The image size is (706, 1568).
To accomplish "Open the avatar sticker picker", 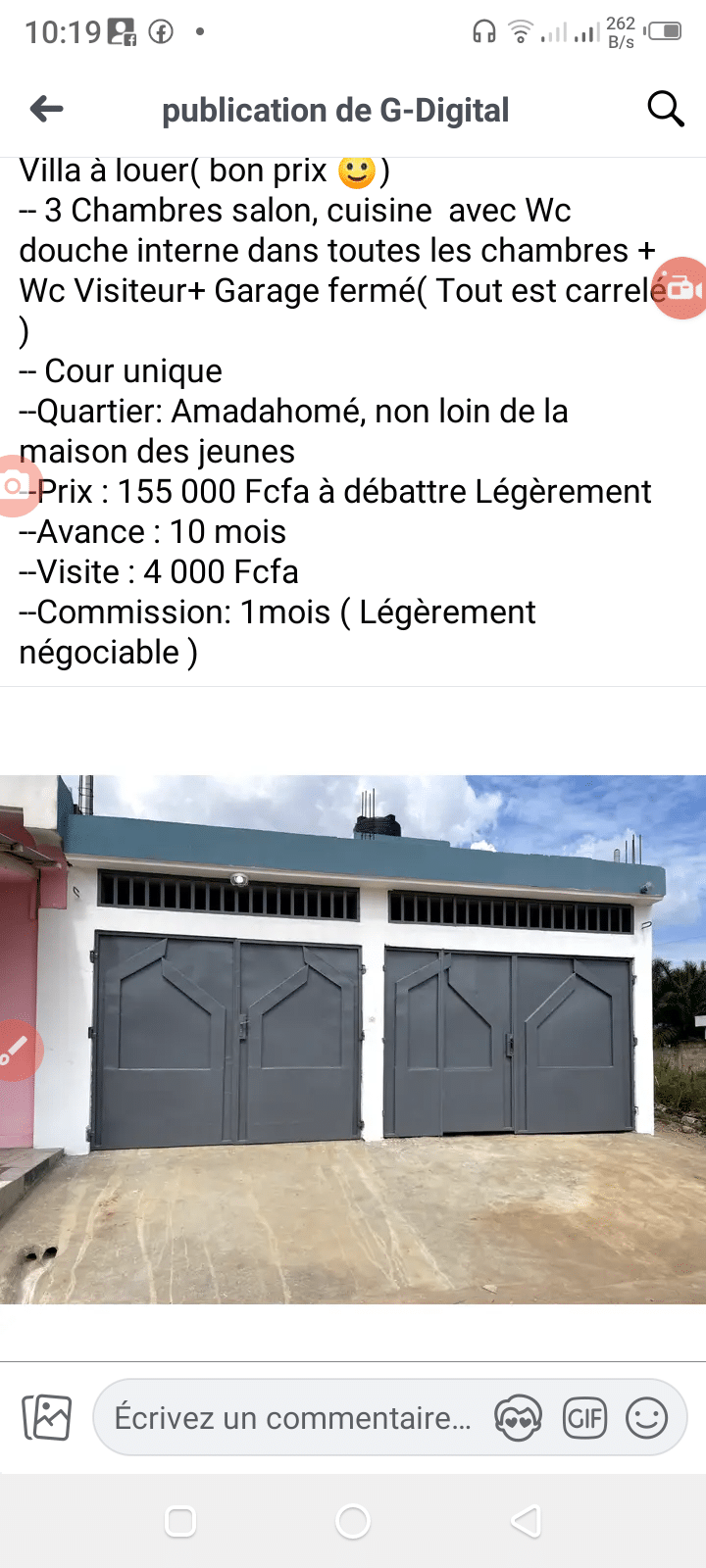I will 518,1418.
